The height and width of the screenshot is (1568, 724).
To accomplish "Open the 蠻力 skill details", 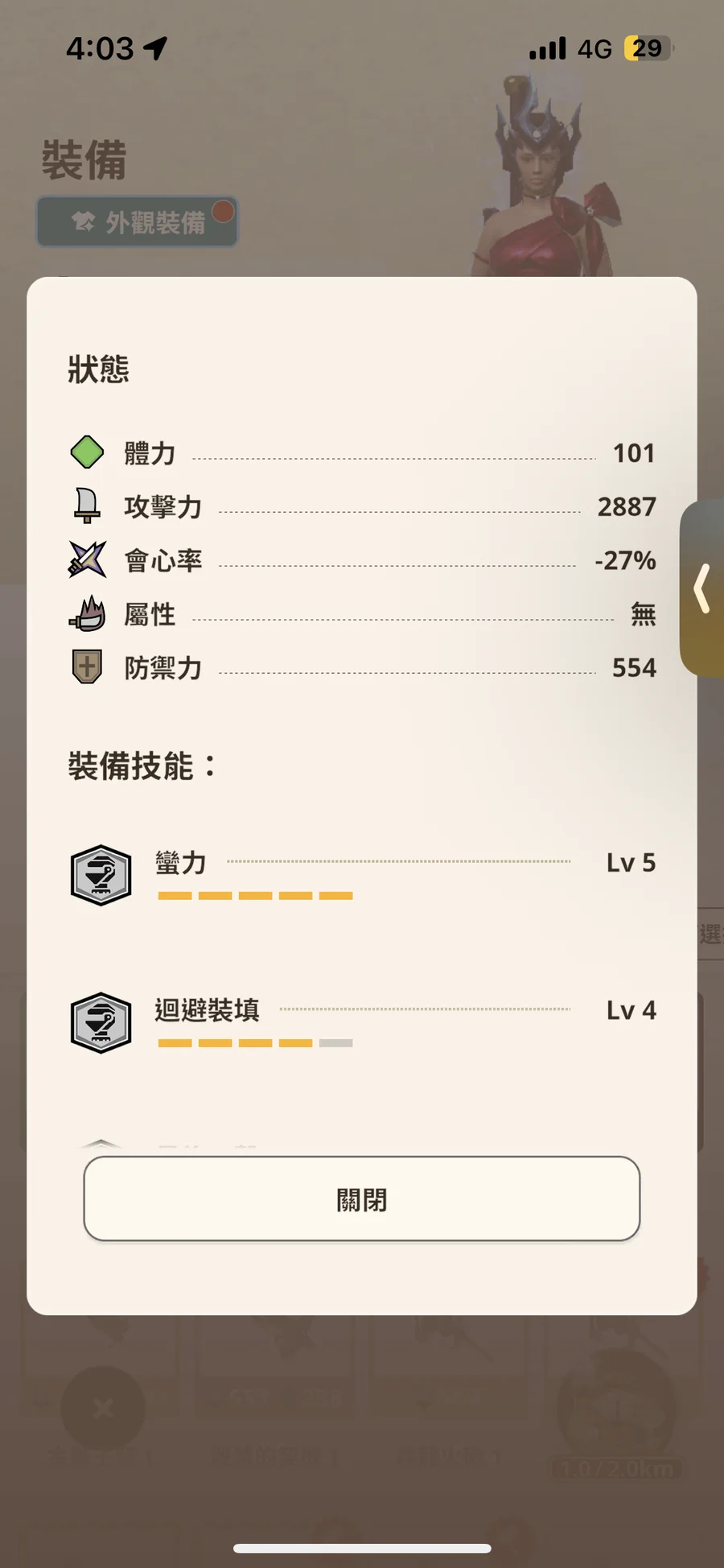I will coord(362,875).
